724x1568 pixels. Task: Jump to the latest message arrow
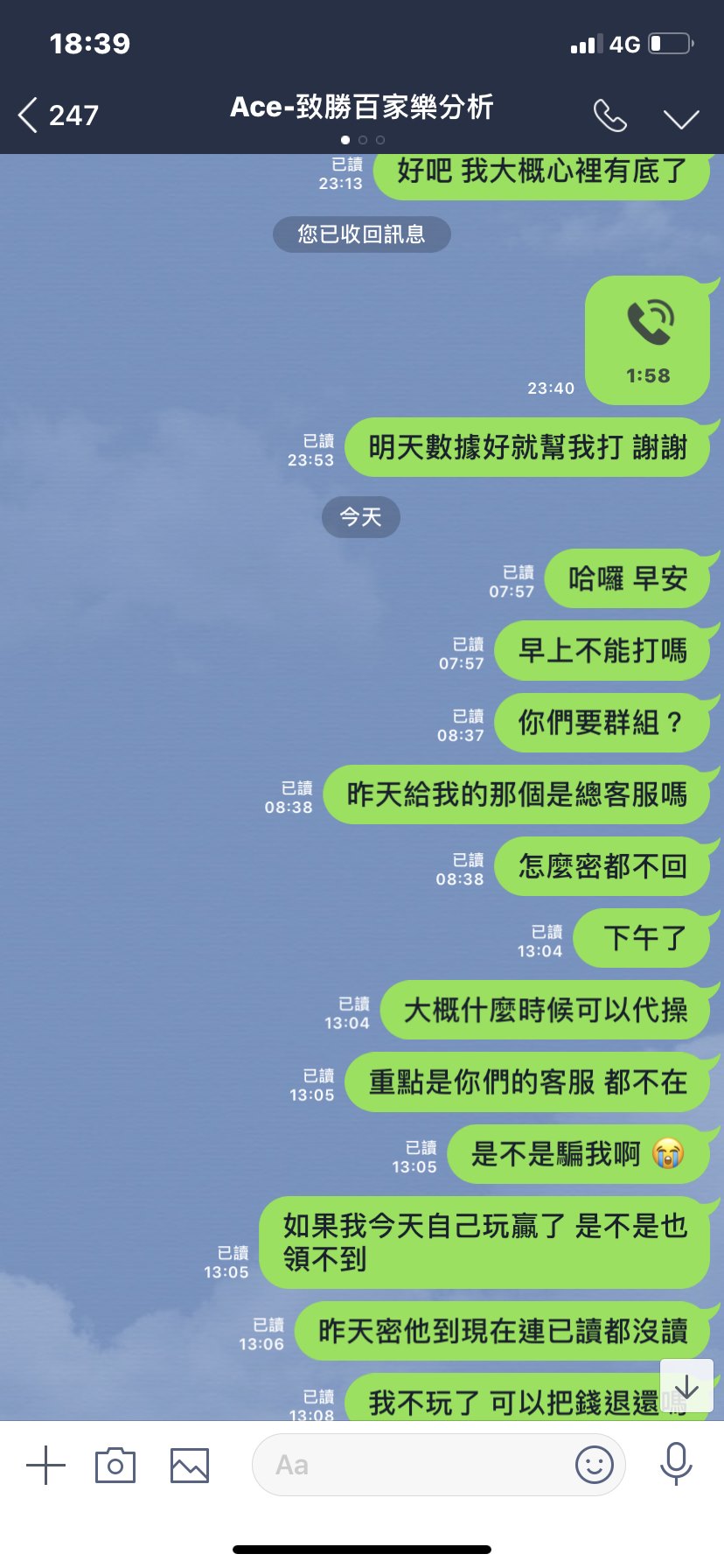coord(686,1386)
